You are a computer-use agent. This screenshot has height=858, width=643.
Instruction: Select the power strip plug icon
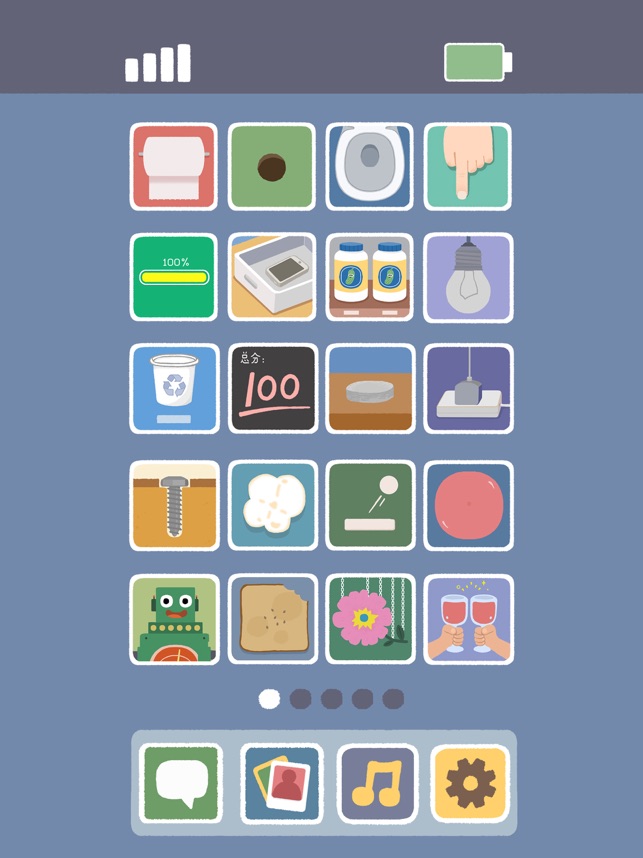(x=468, y=388)
